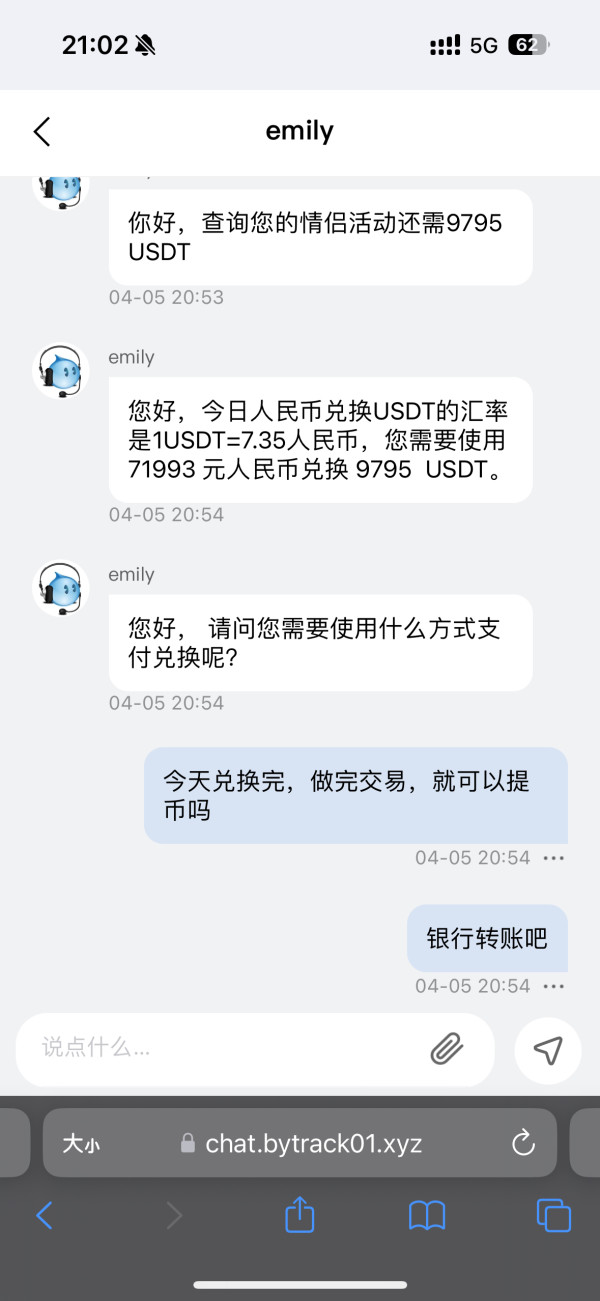The height and width of the screenshot is (1301, 600).
Task: Open options for the 今天兑换完 message
Action: point(553,858)
